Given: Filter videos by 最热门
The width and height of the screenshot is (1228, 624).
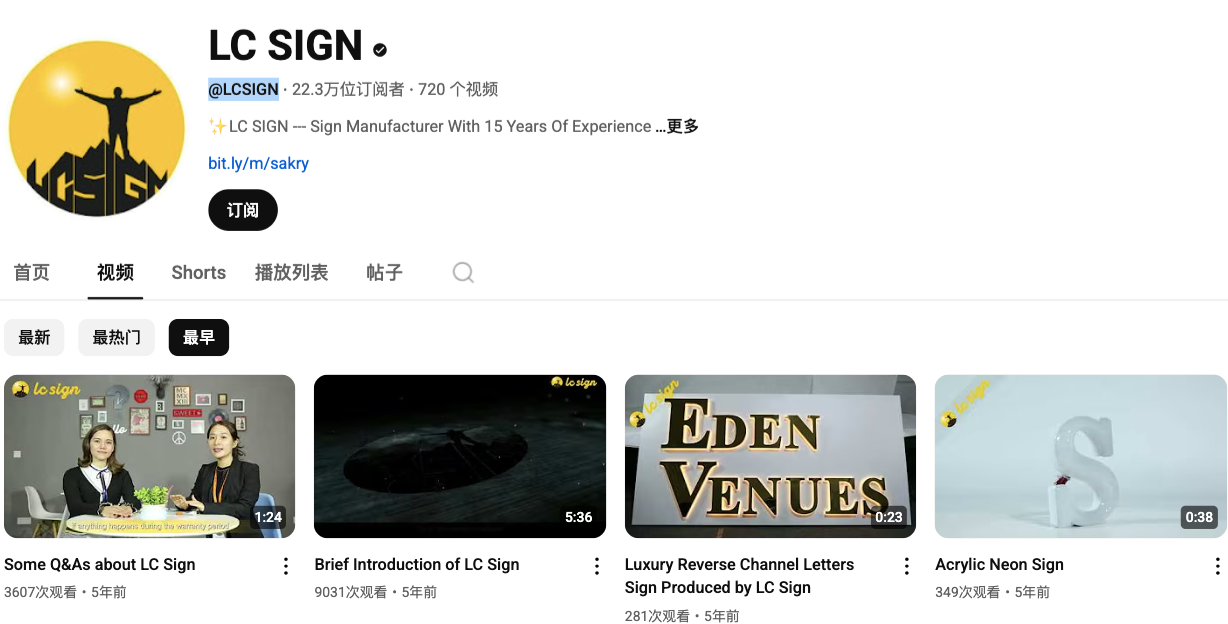Looking at the screenshot, I should (117, 338).
